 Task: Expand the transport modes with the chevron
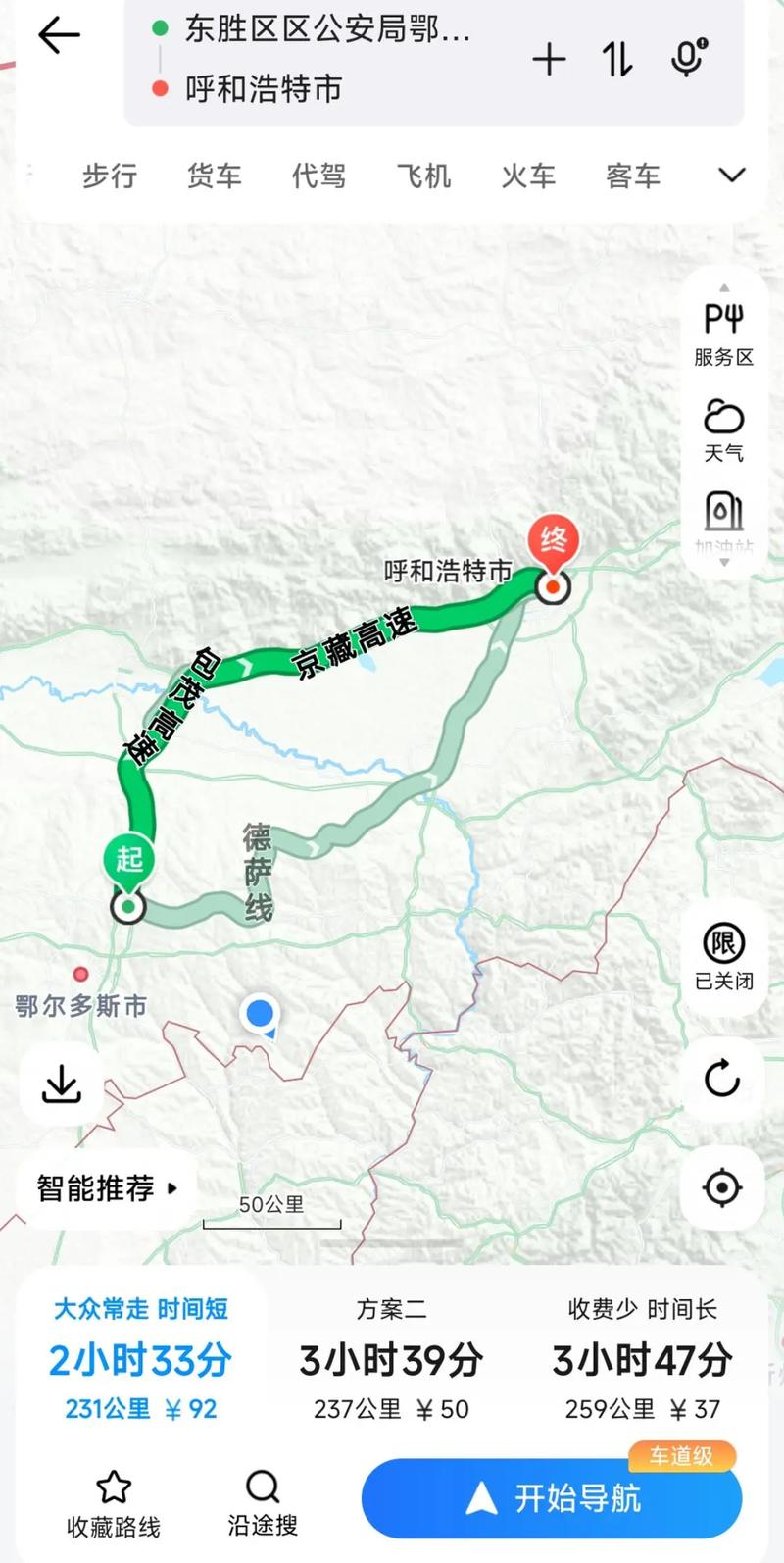[731, 175]
